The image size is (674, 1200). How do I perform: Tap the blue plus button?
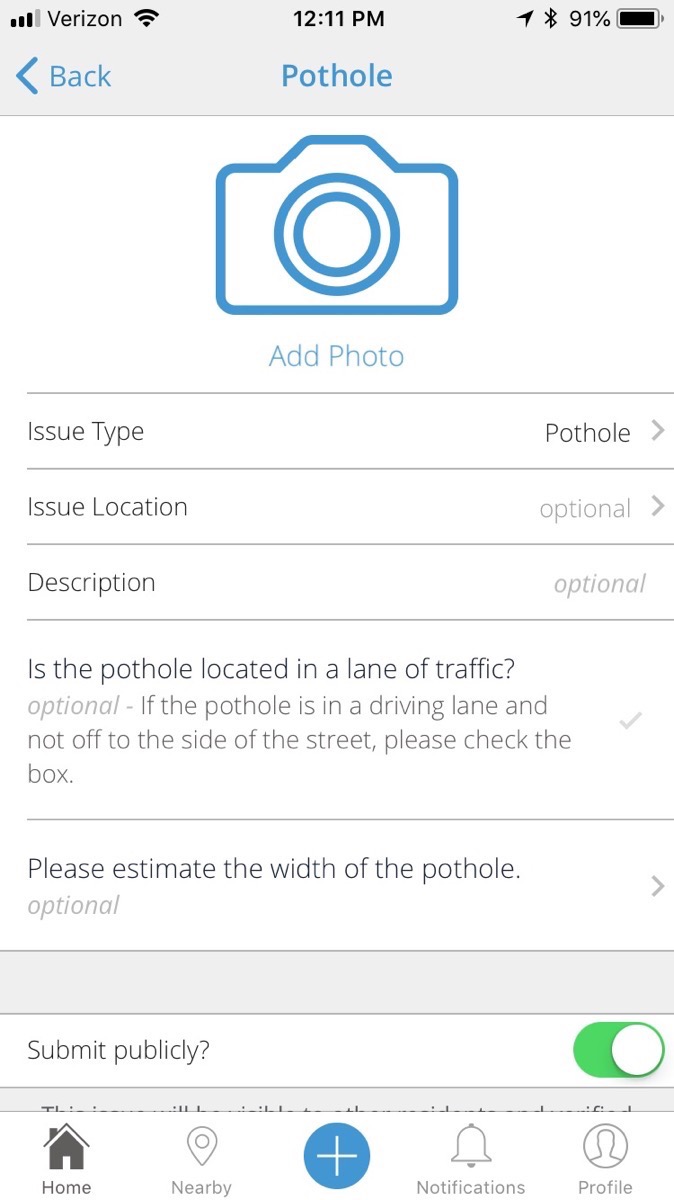pyautogui.click(x=337, y=1156)
